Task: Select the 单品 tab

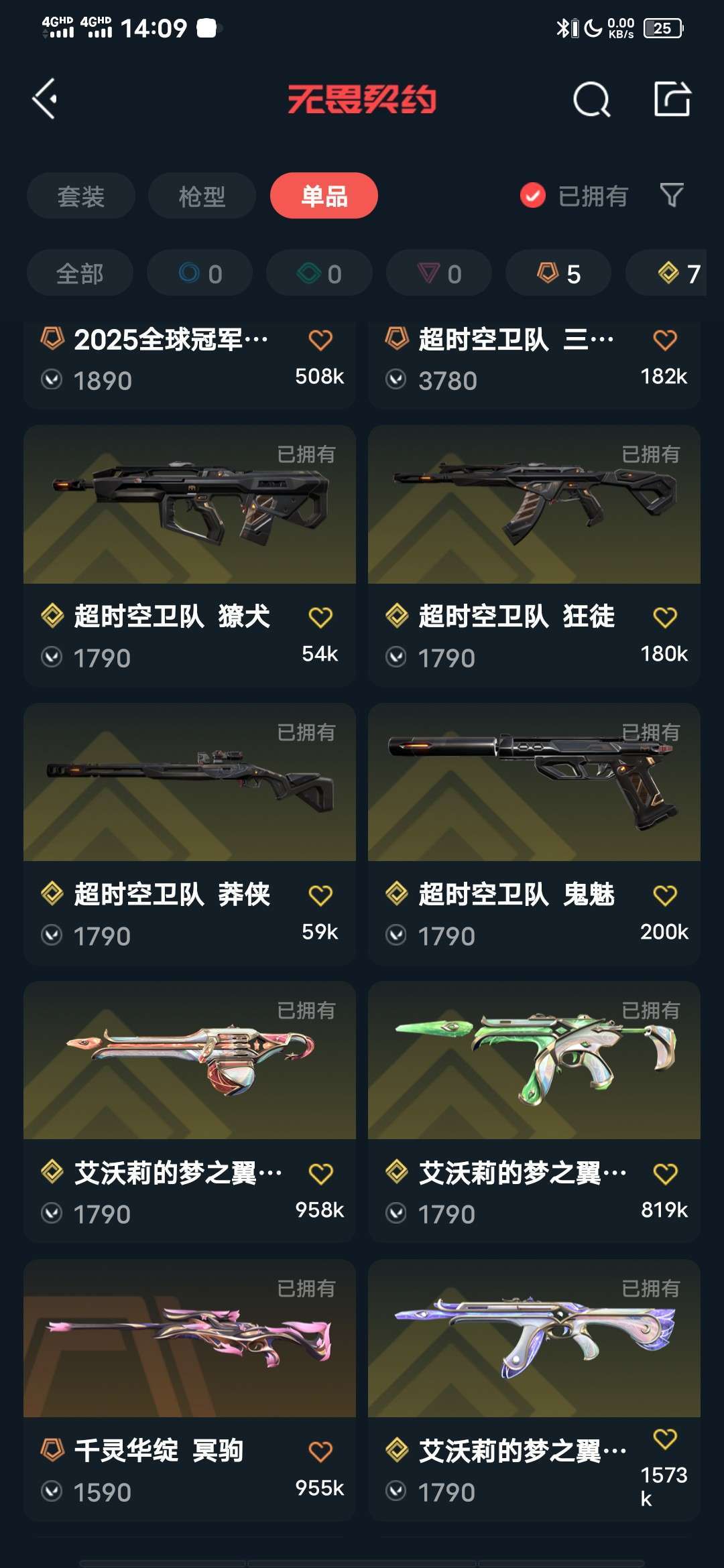Action: 324,195
